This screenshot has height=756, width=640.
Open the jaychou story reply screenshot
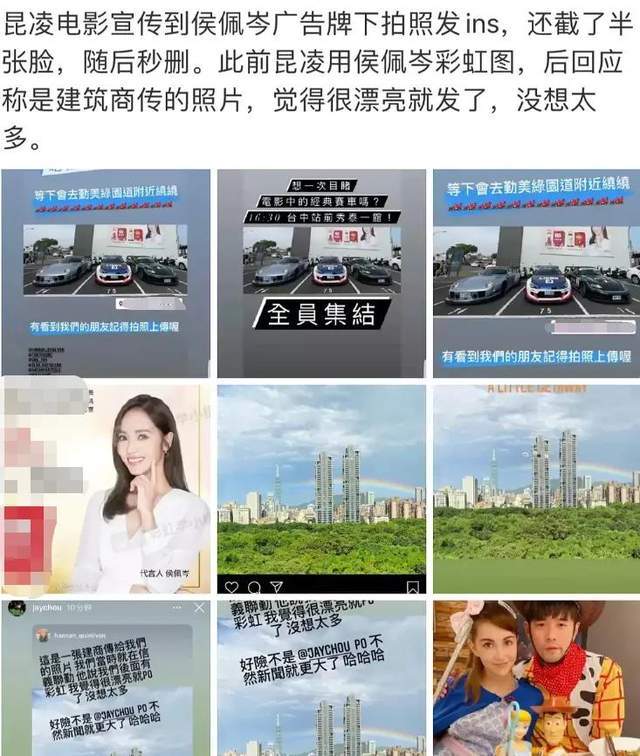[106, 677]
